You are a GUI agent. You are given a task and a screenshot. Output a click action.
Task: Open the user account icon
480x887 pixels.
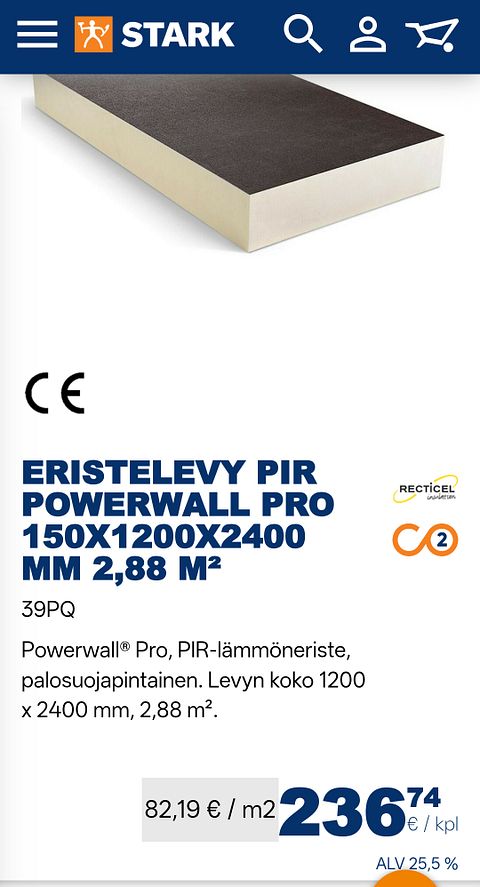tap(367, 34)
